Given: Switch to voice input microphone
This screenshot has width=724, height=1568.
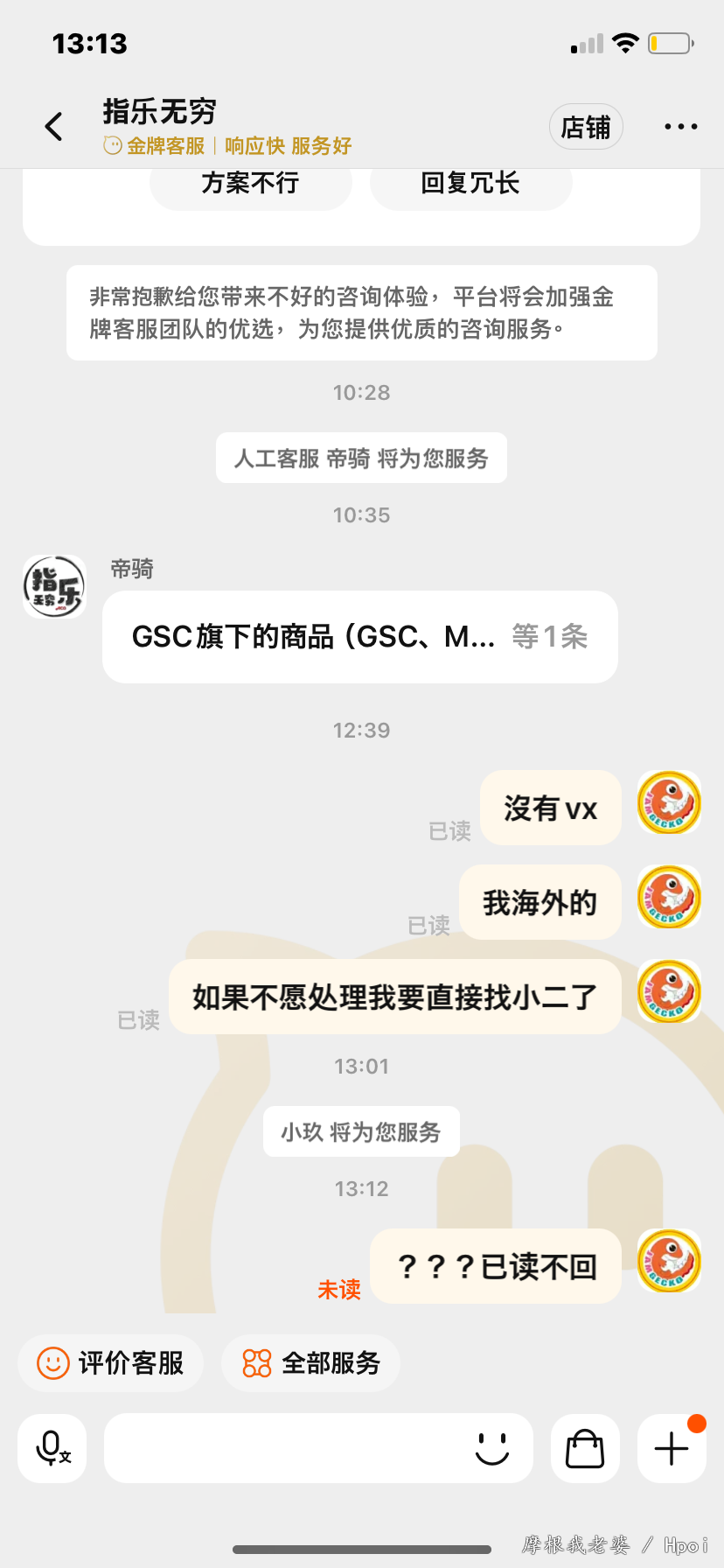Looking at the screenshot, I should click(52, 1448).
